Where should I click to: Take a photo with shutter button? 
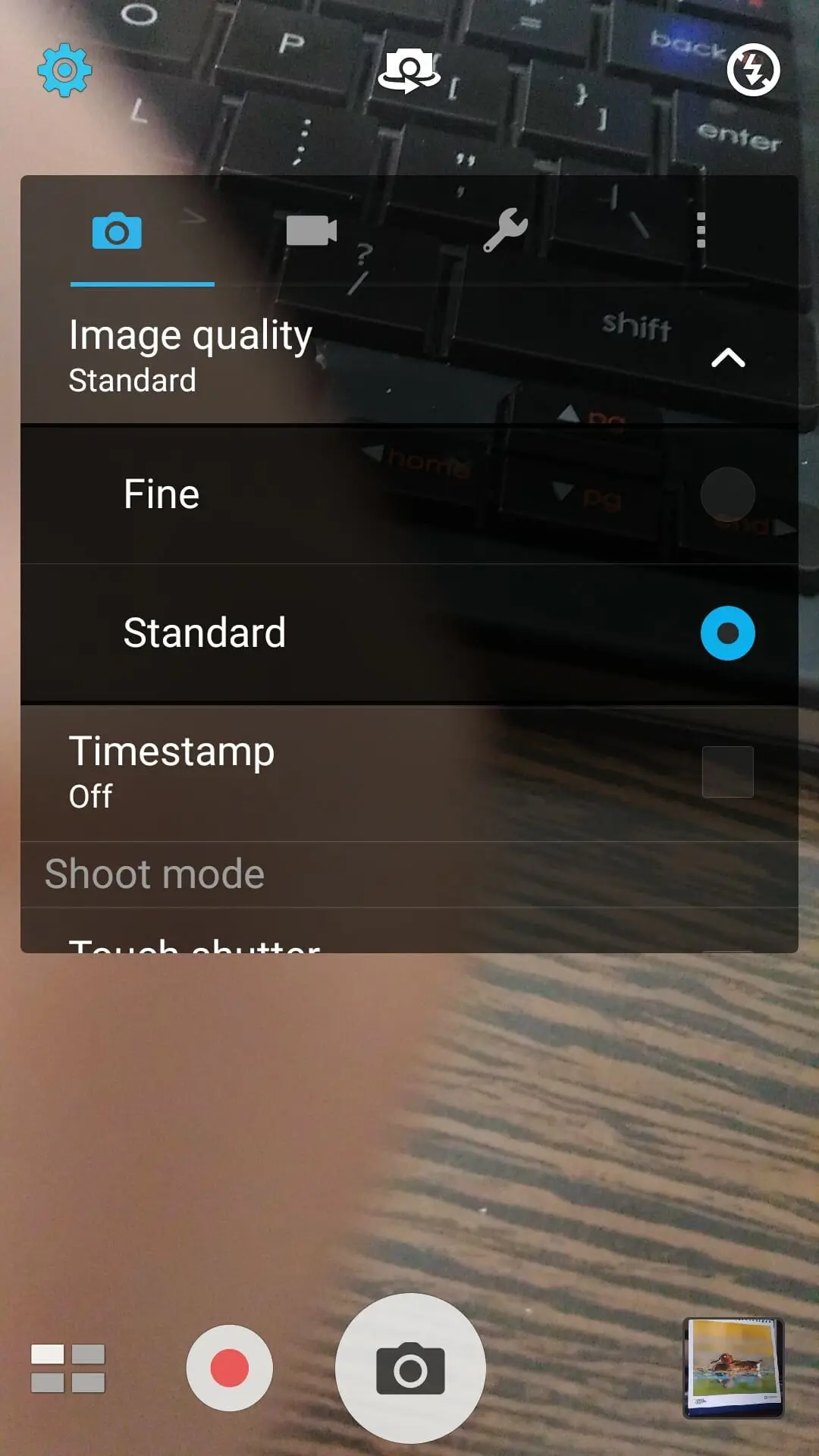410,1368
